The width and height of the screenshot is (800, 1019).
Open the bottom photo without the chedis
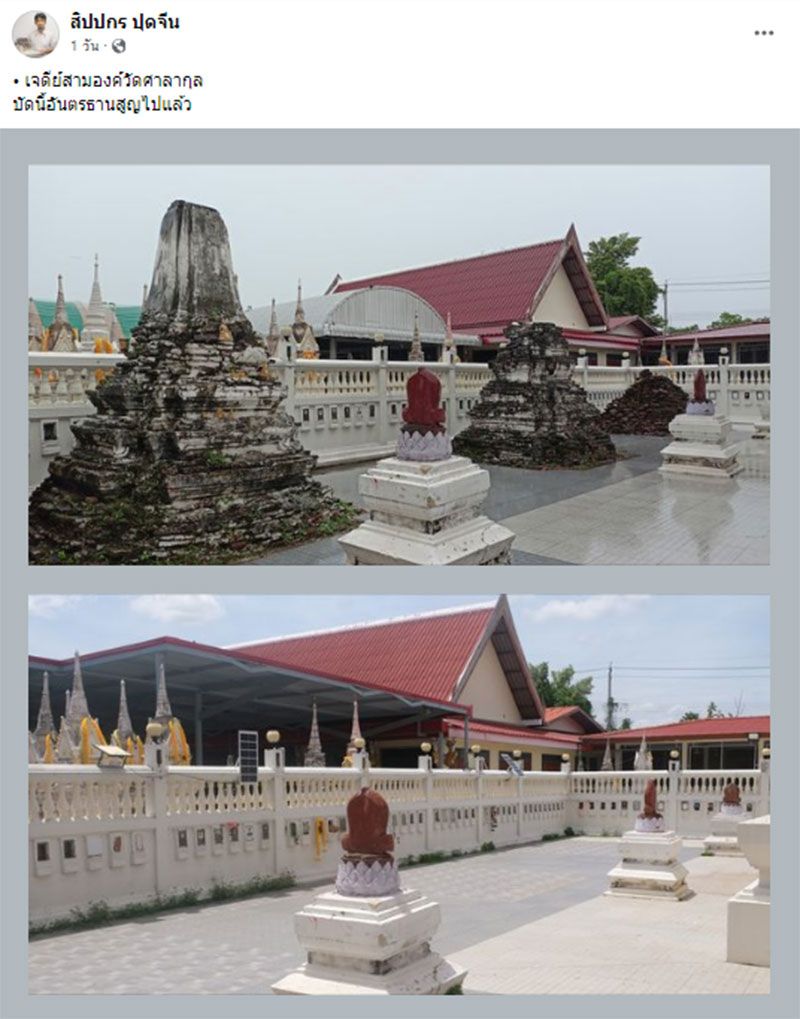[x=399, y=794]
